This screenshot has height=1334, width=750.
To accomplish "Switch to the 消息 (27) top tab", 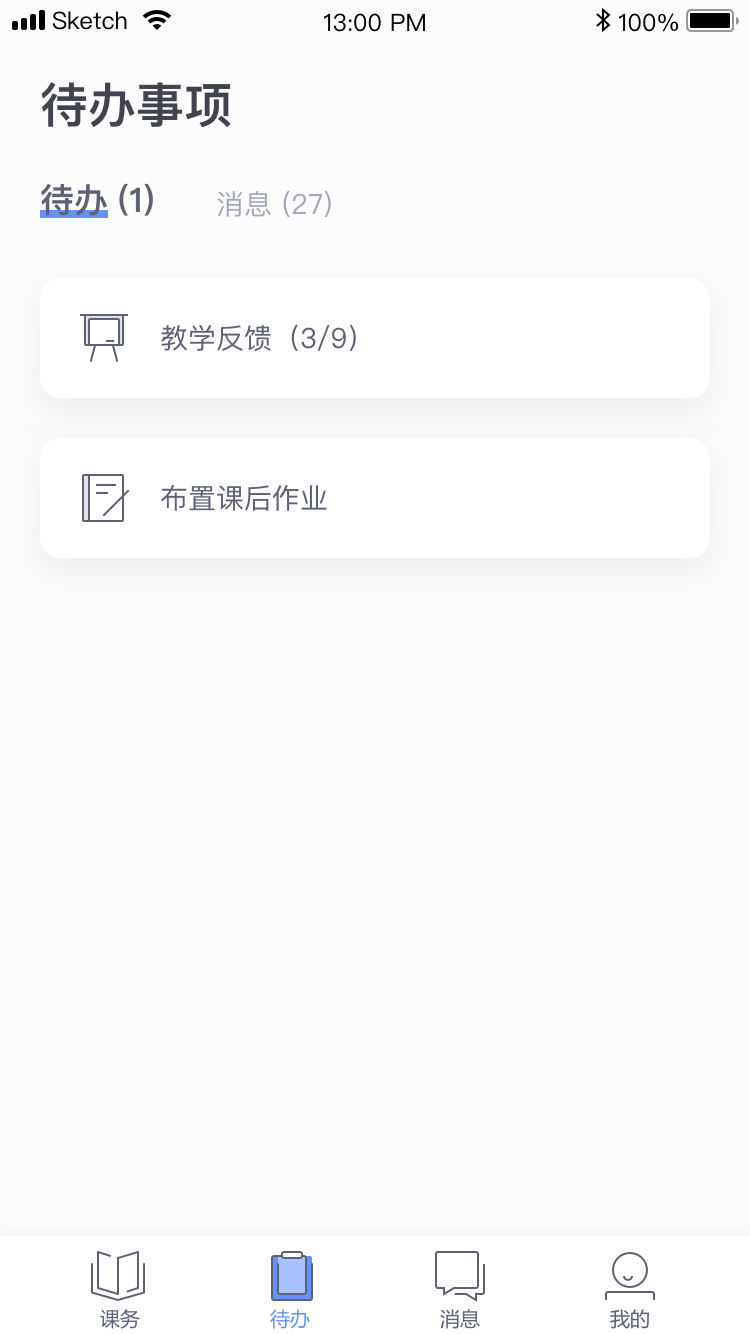I will click(274, 204).
